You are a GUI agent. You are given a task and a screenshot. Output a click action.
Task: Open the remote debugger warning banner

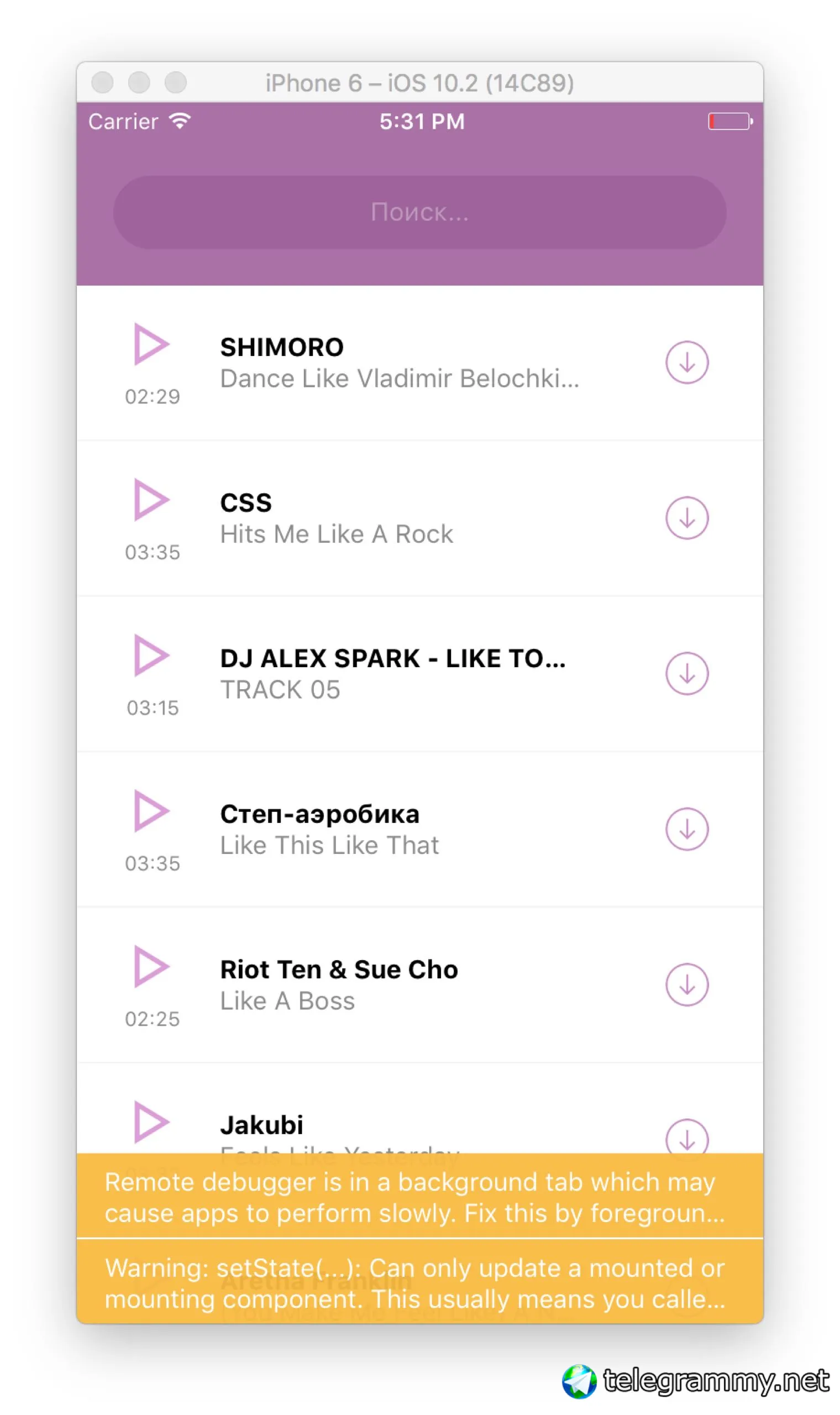(x=419, y=1197)
